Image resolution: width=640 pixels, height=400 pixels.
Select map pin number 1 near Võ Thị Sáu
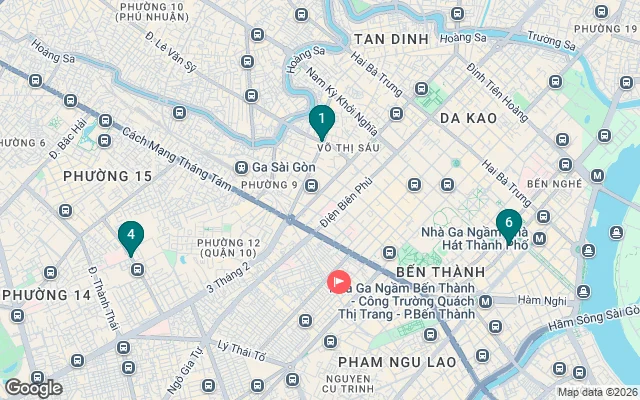tap(321, 120)
